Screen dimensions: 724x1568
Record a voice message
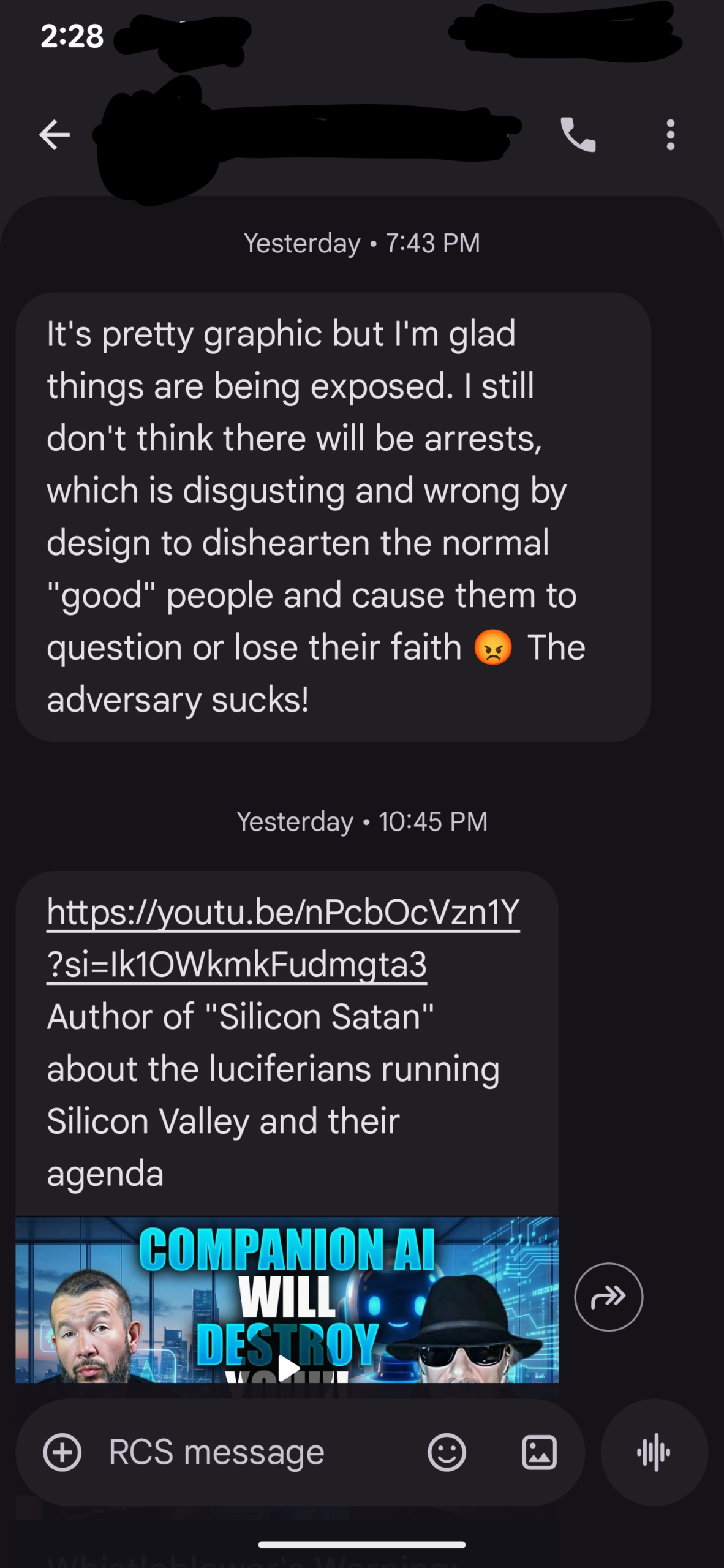point(654,1452)
